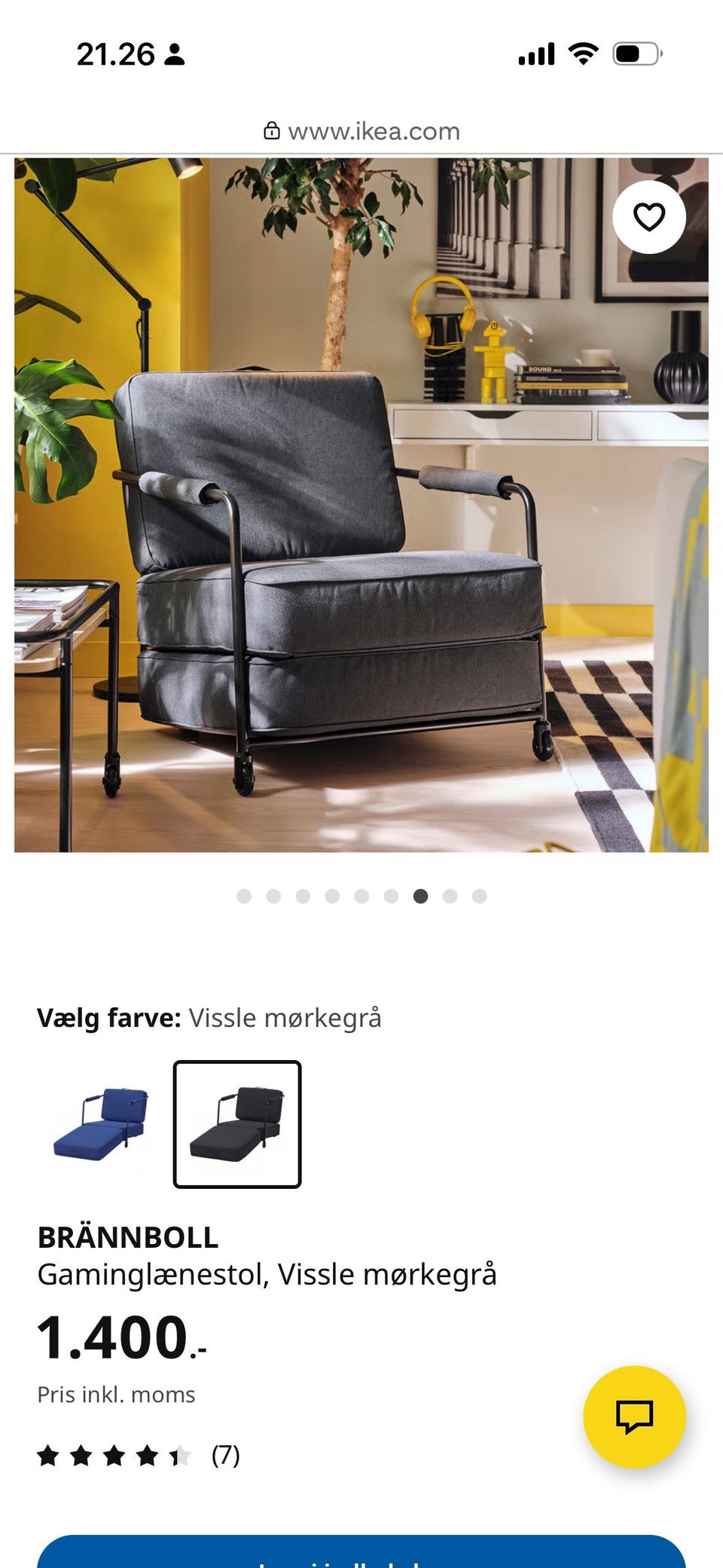
Task: Select the seventh filled carousel dot
Action: coord(421,897)
